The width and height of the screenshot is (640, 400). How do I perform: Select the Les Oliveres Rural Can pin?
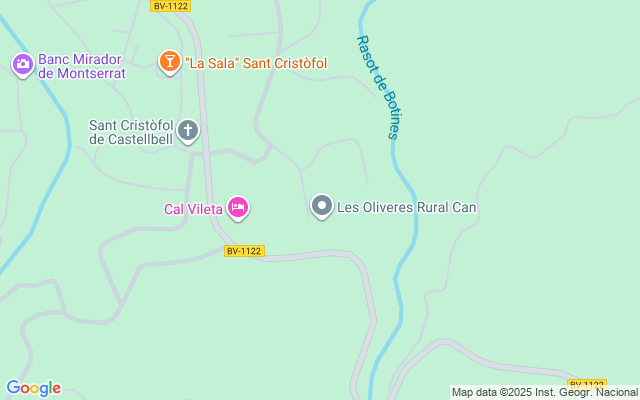(322, 206)
